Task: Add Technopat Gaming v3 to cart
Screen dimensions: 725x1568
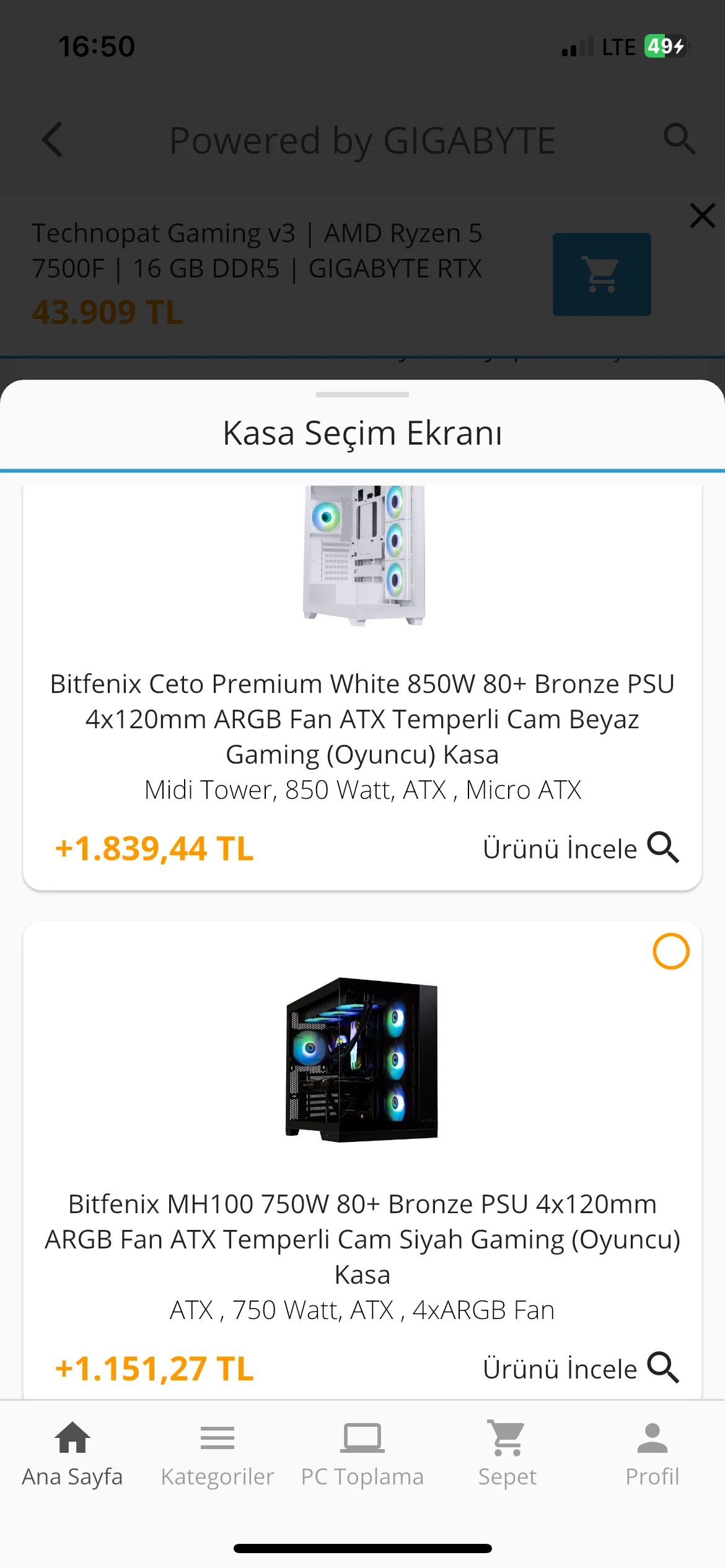Action: pyautogui.click(x=601, y=274)
